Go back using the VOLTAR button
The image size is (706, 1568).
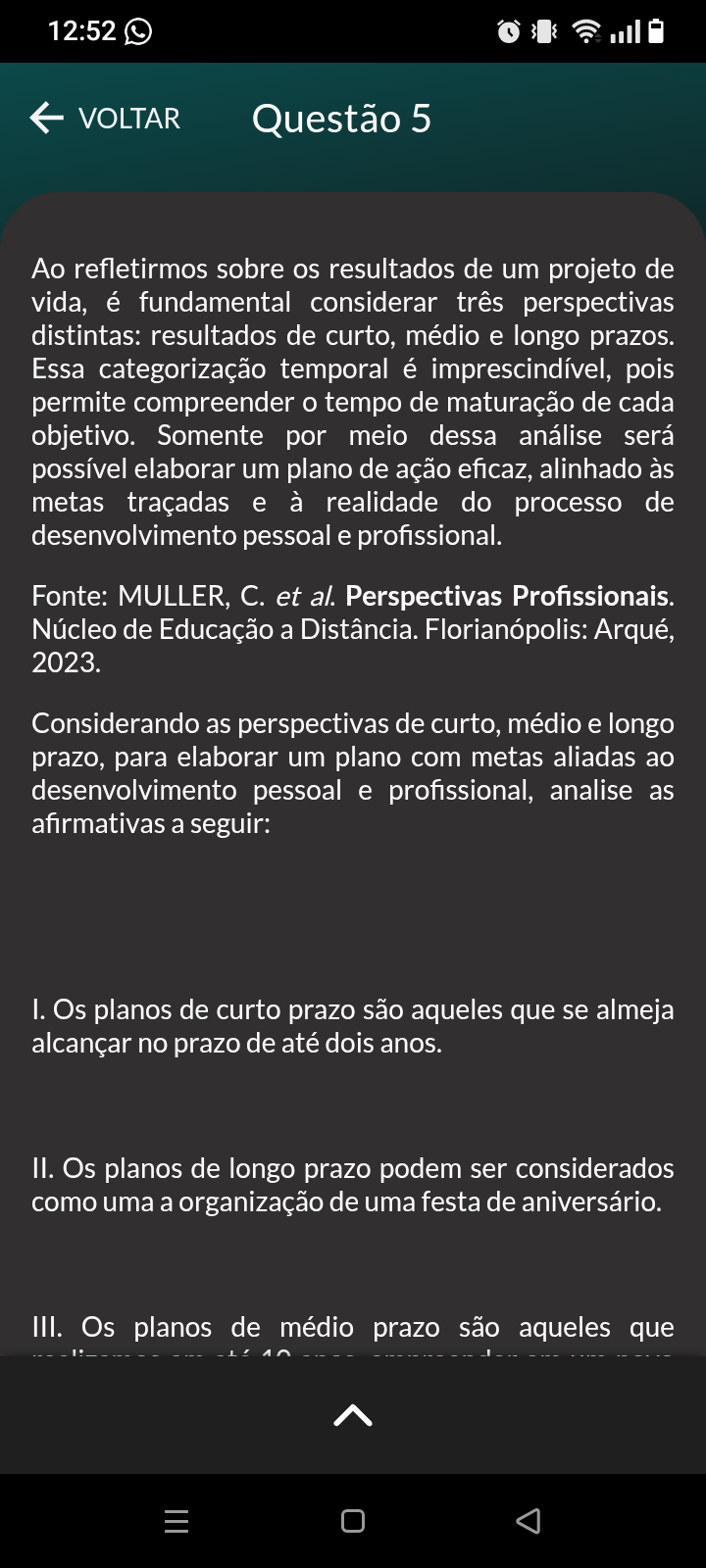(105, 119)
